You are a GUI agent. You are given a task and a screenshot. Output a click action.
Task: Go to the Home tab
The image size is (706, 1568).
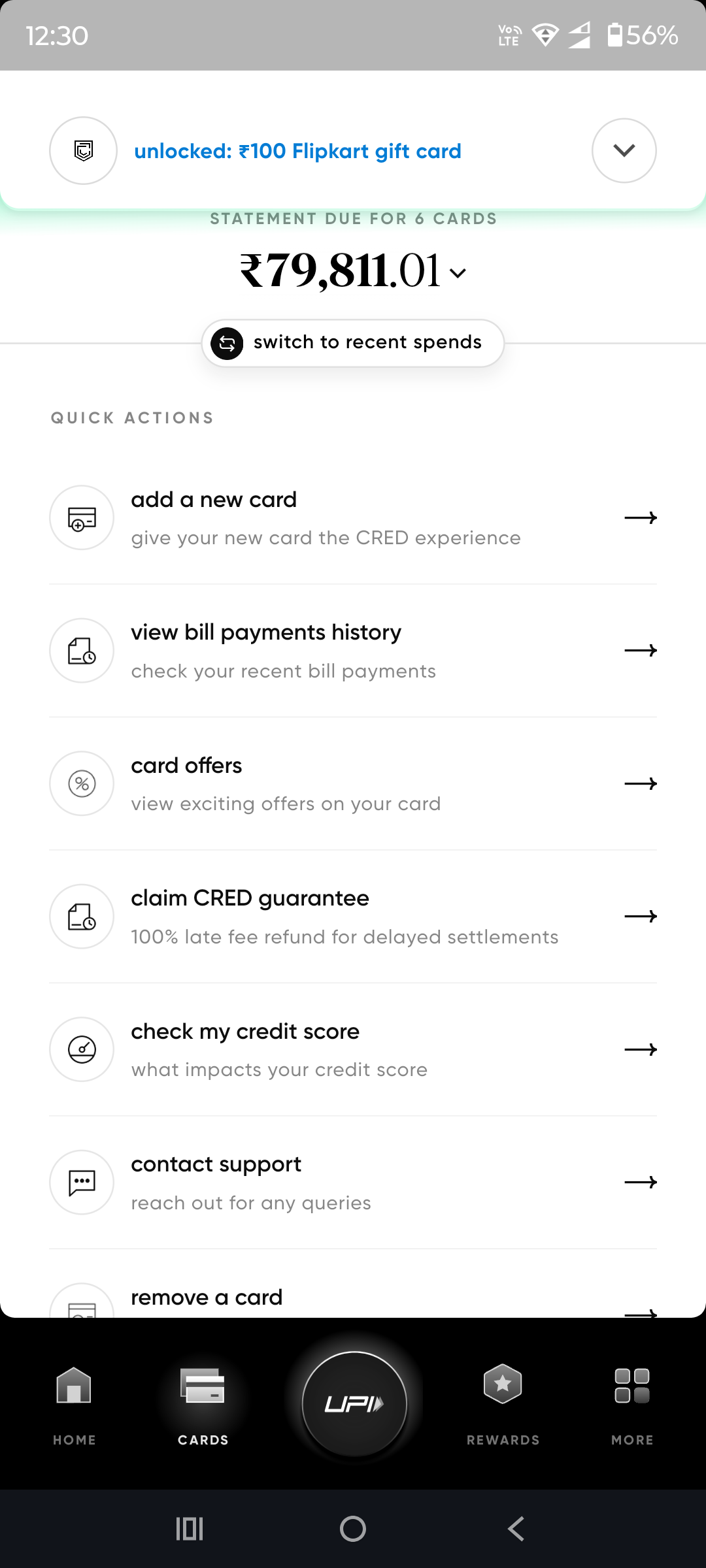pos(74,1401)
